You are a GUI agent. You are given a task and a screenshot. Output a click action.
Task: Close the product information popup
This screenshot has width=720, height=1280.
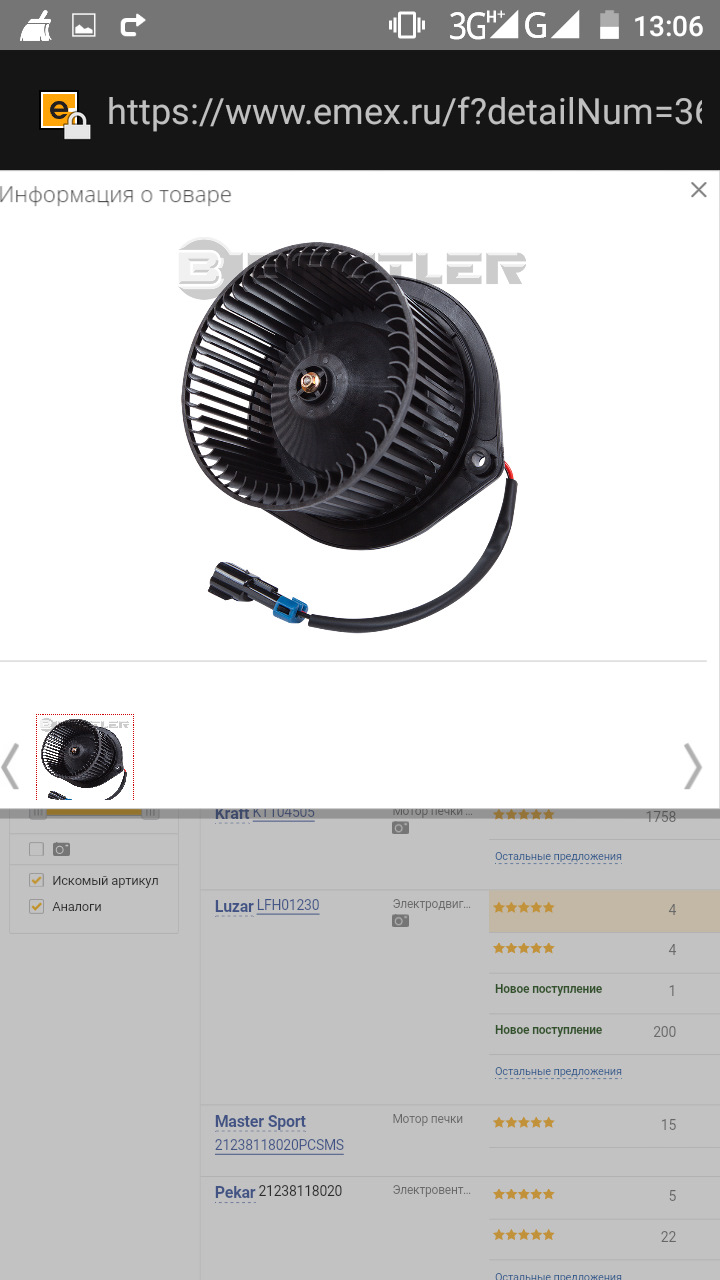(698, 190)
